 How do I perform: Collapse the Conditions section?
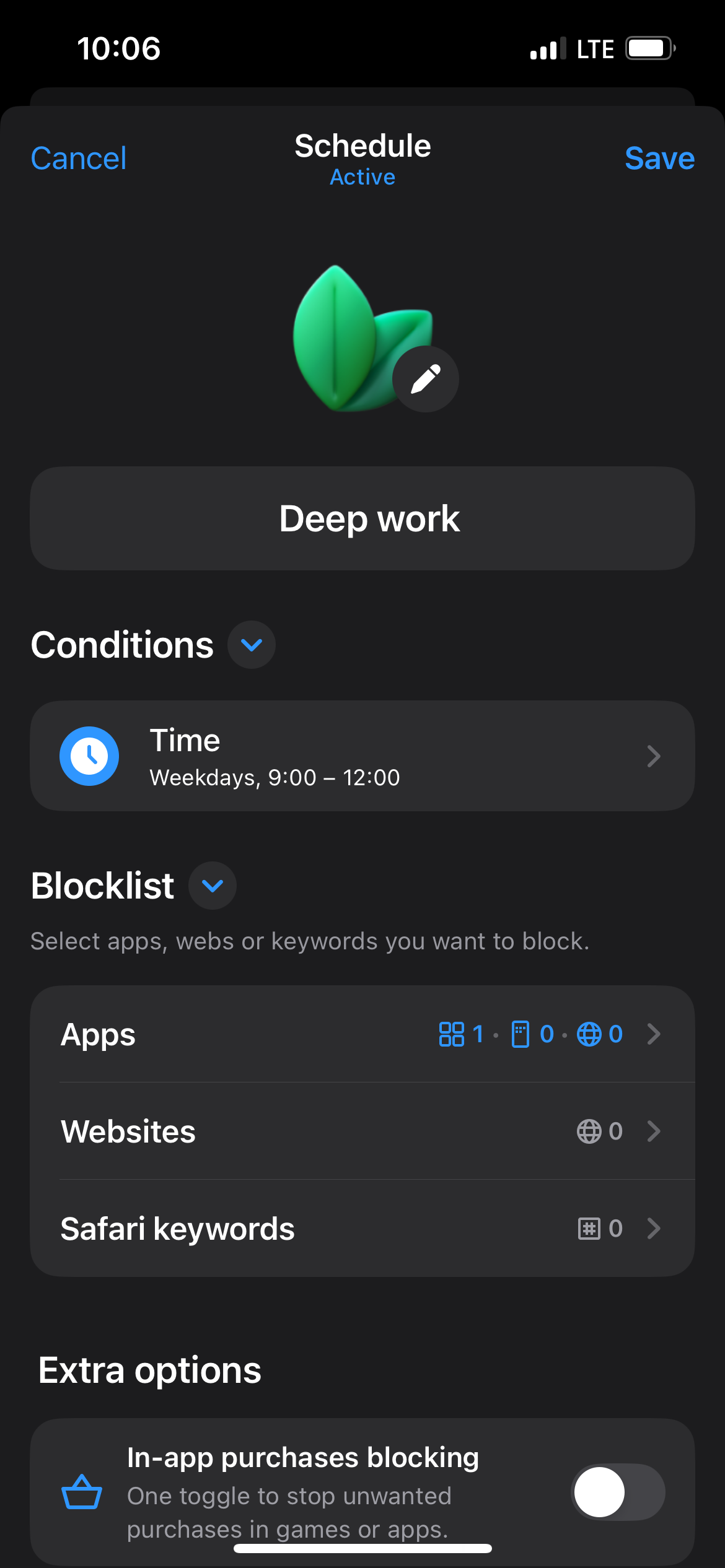252,645
